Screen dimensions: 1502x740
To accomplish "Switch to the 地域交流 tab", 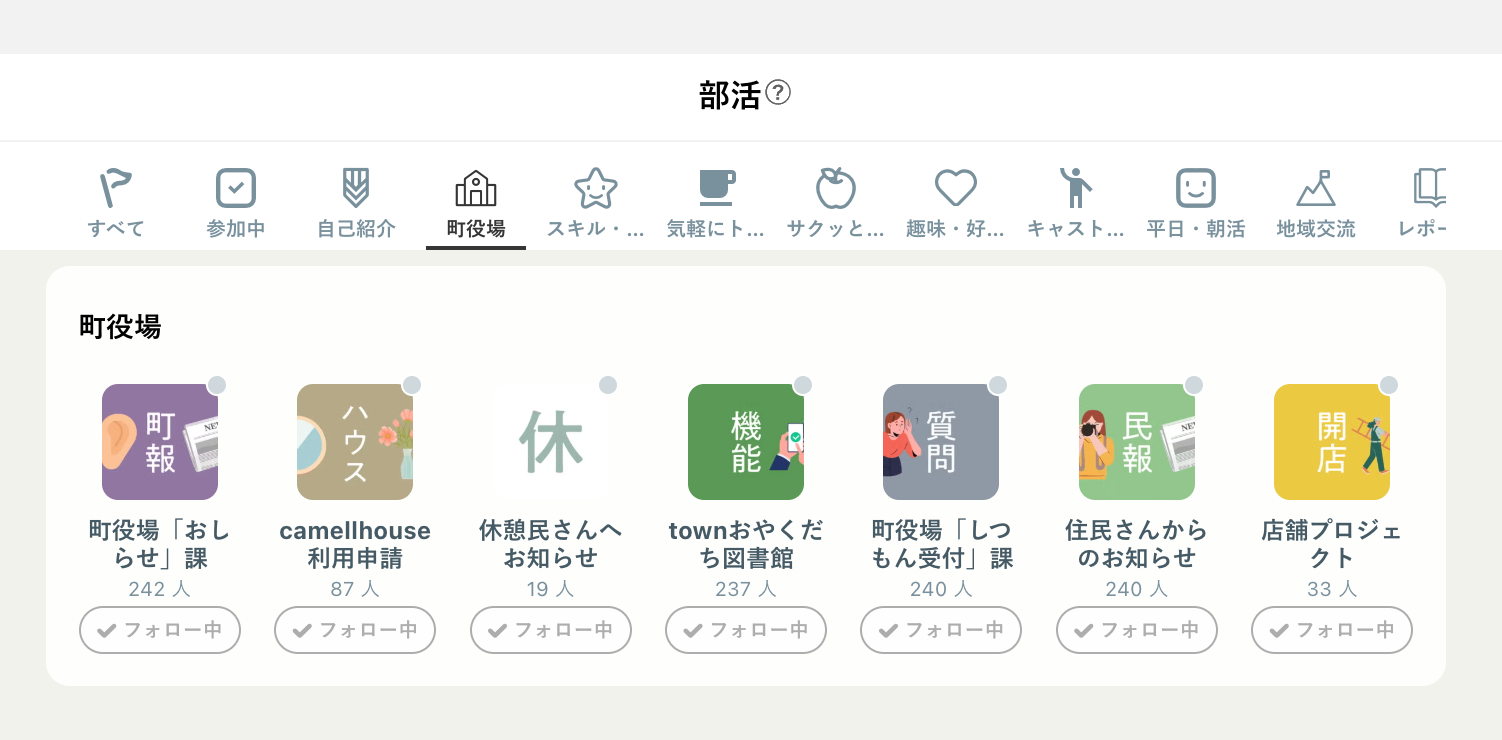I will click(1315, 204).
